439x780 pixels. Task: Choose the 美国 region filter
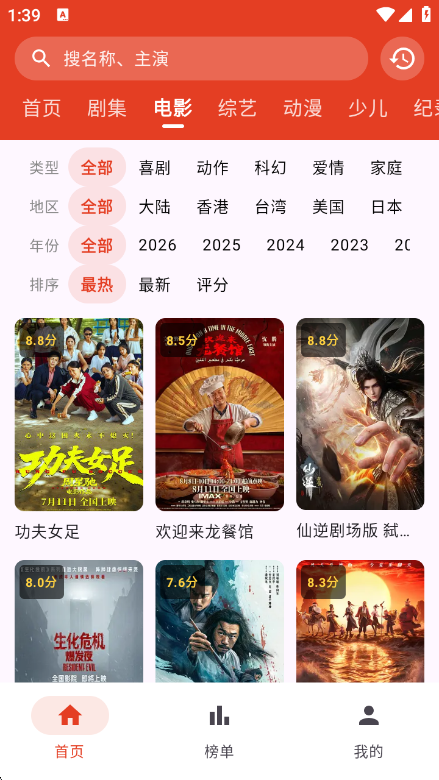(x=328, y=206)
